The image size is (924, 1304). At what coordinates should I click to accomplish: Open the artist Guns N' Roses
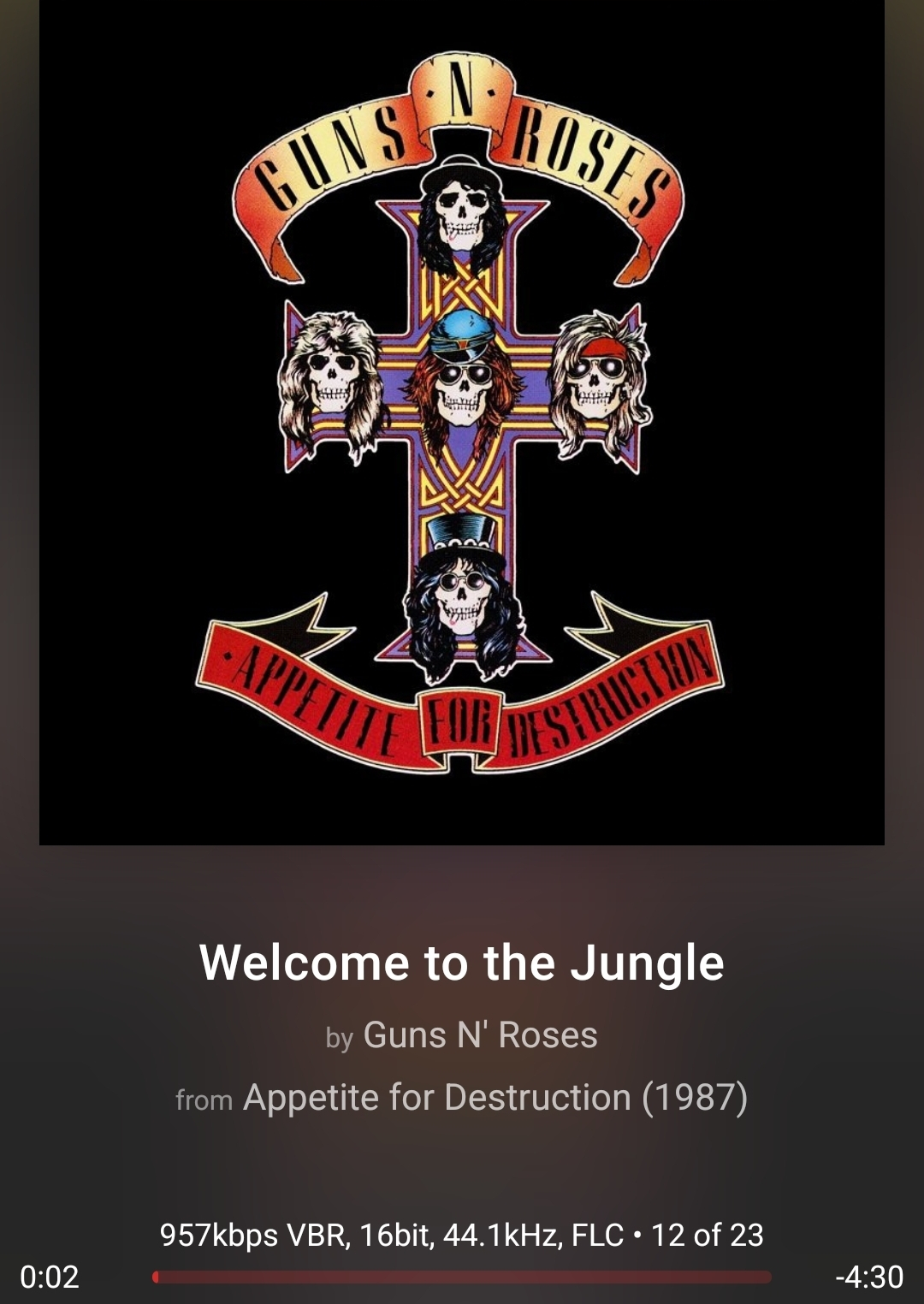pyautogui.click(x=480, y=1035)
